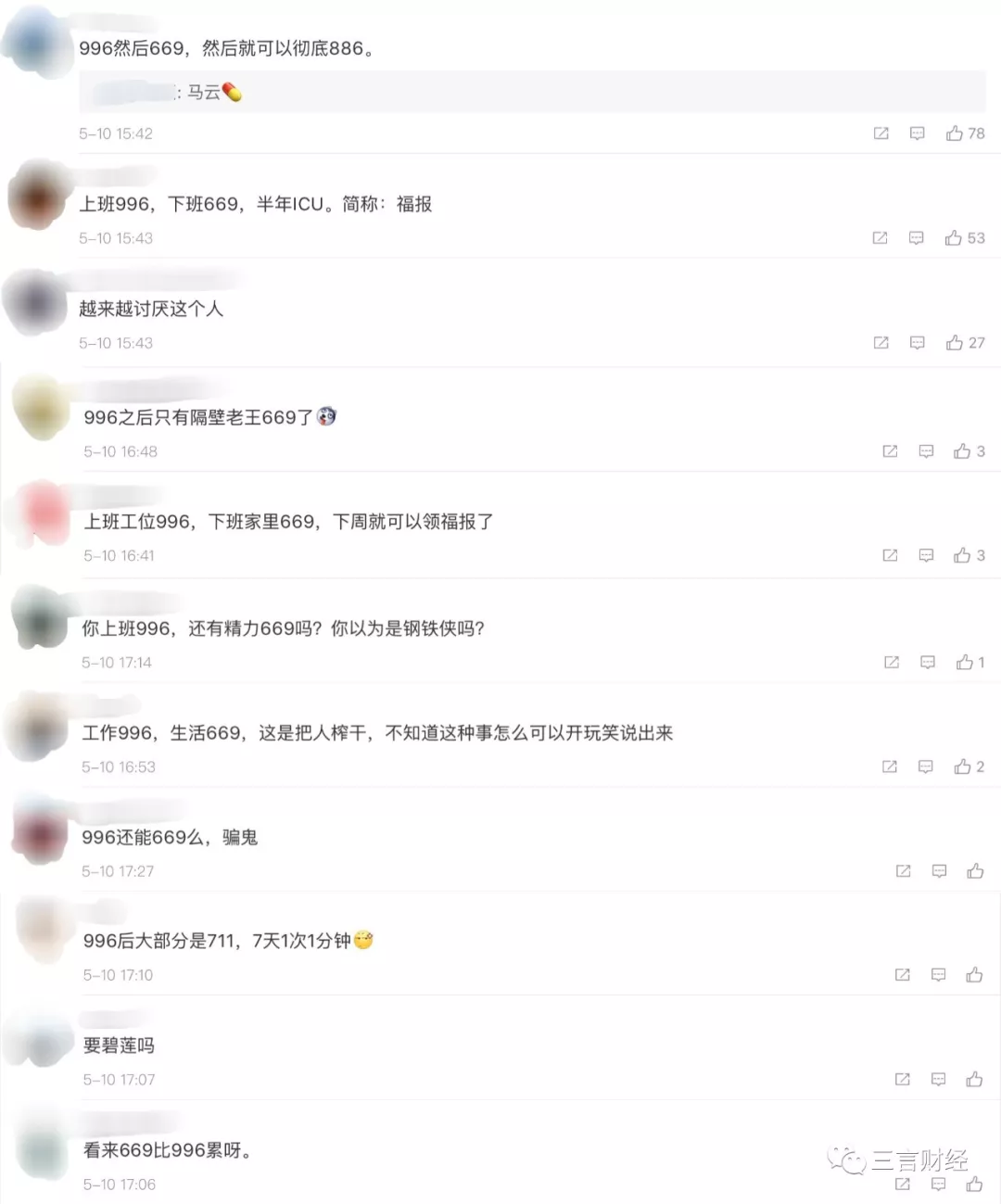Like the comment '上班996，下班669，半年ICU'
Image resolution: width=1001 pixels, height=1204 pixels.
(x=954, y=238)
